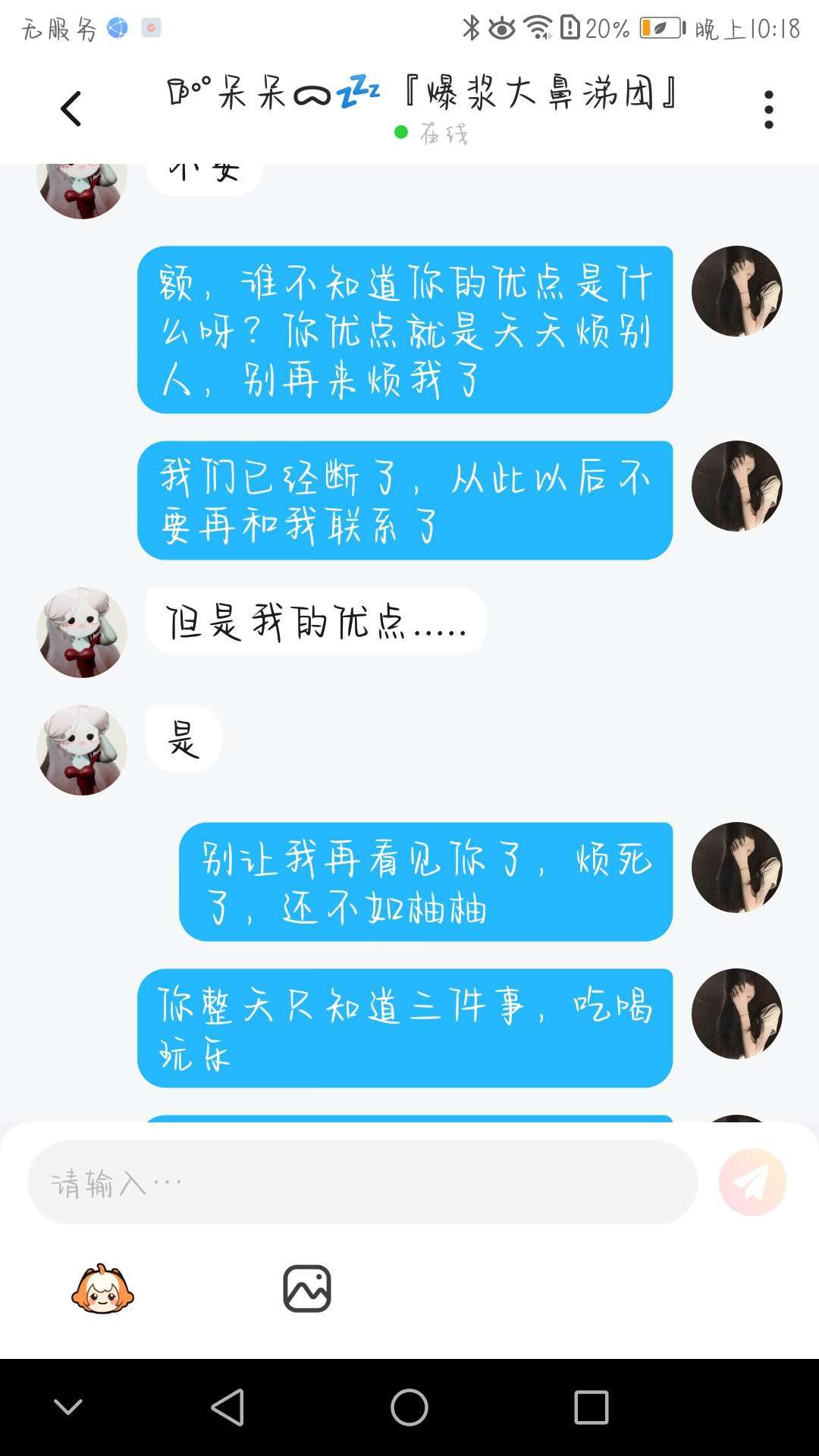Tap the system home button
Screen dimensions: 819x1456
click(x=409, y=1407)
